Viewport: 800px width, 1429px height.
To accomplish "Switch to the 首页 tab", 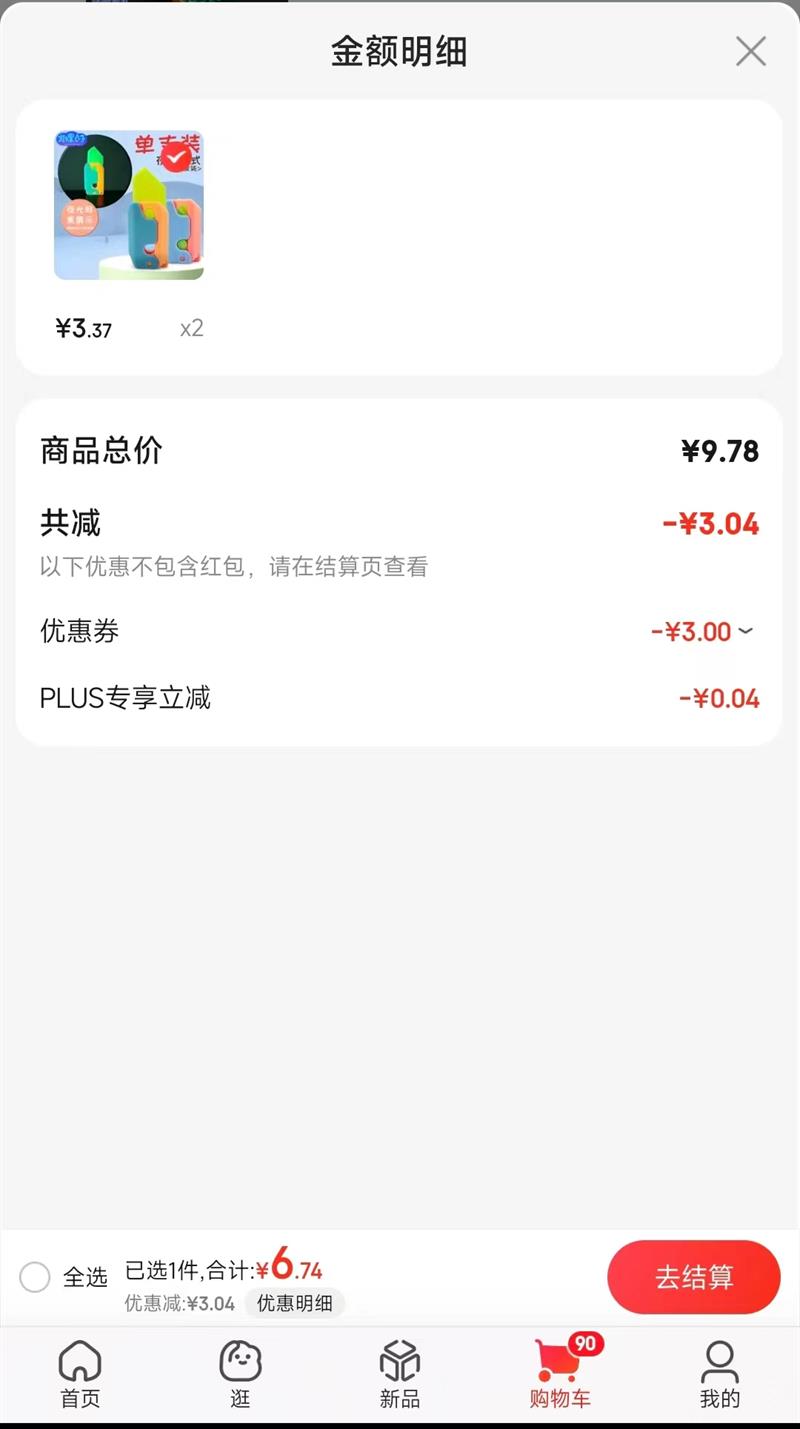I will coord(80,1375).
